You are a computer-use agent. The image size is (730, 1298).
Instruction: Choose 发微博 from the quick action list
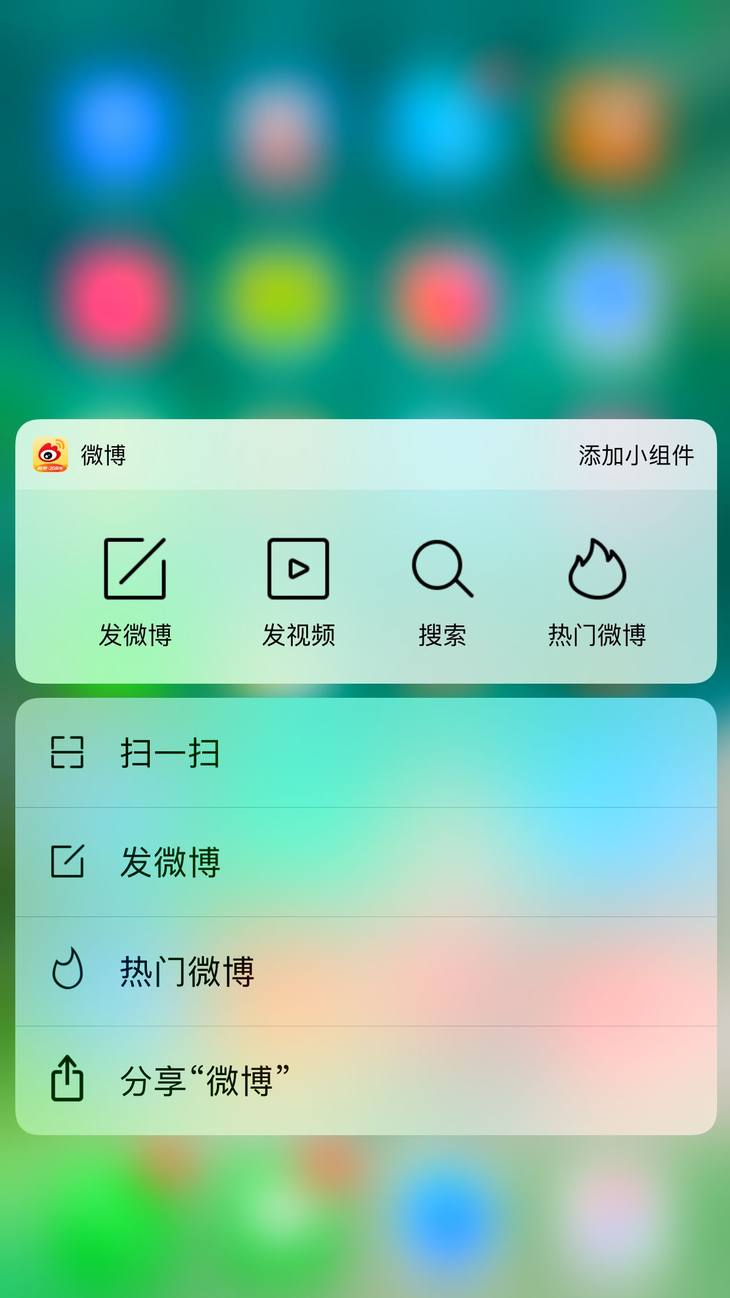point(365,862)
